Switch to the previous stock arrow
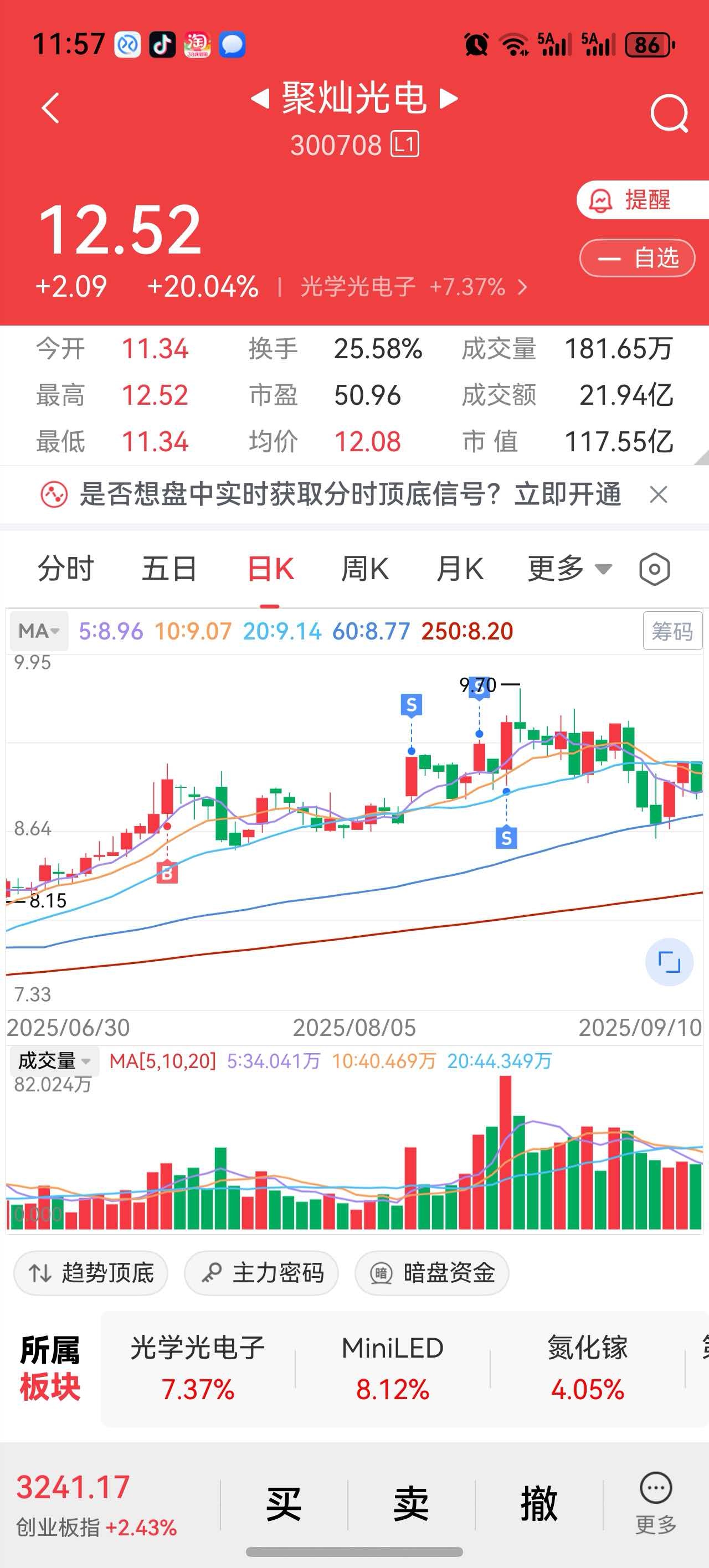 click(261, 98)
